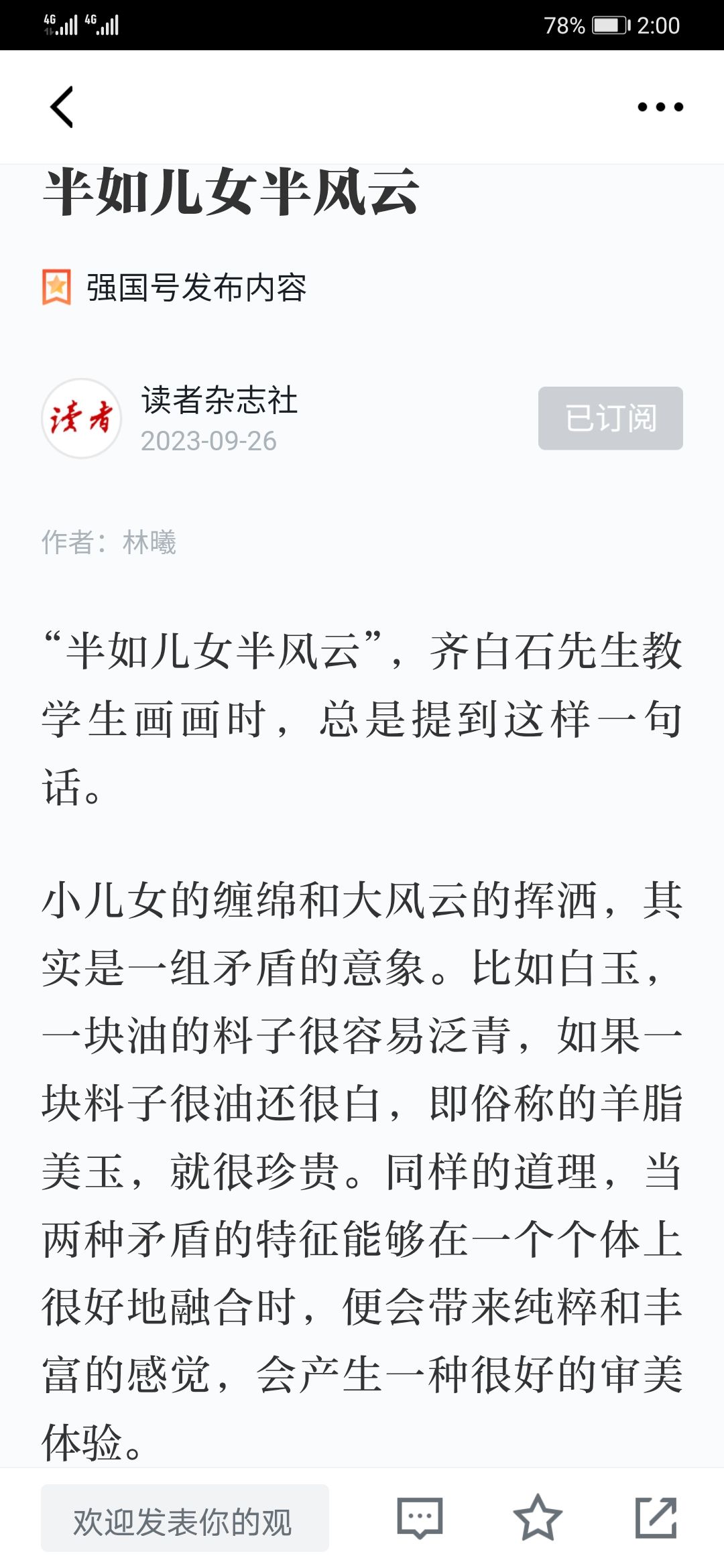The image size is (724, 1568).
Task: Open 读者杂志社 publisher profile
Action: tap(219, 400)
